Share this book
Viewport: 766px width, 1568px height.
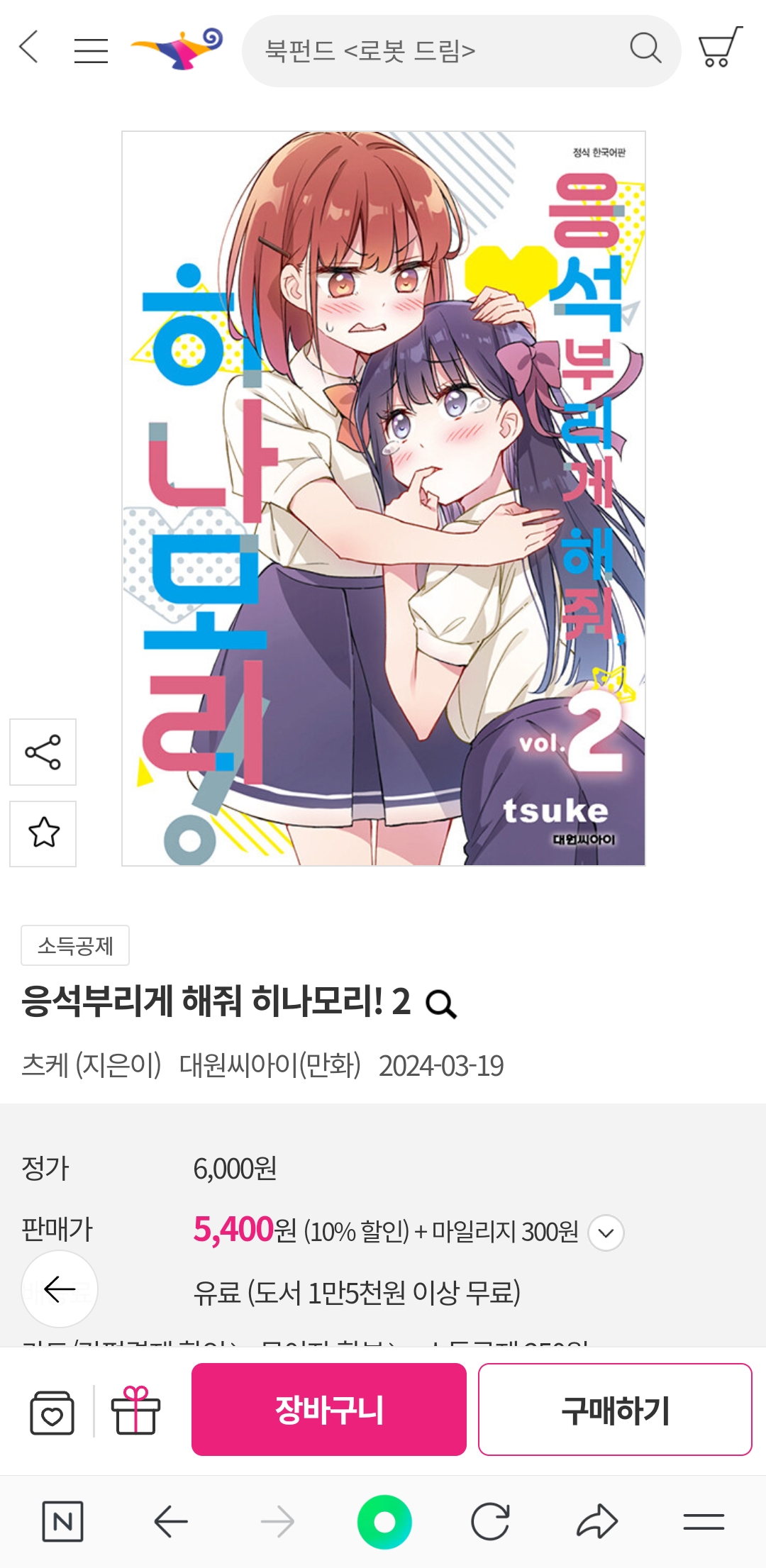click(x=43, y=752)
